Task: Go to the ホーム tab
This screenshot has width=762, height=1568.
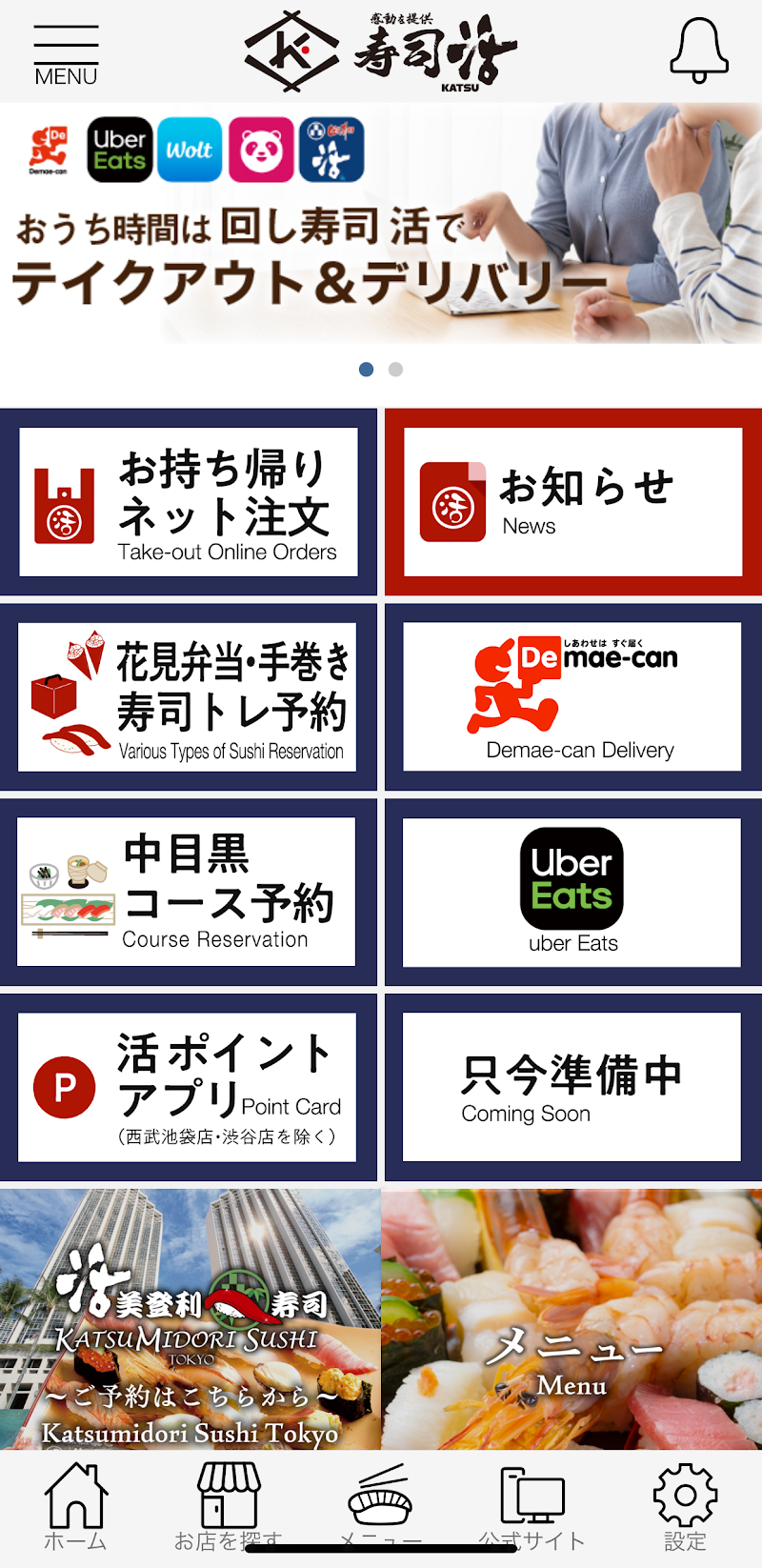Action: [76, 1507]
